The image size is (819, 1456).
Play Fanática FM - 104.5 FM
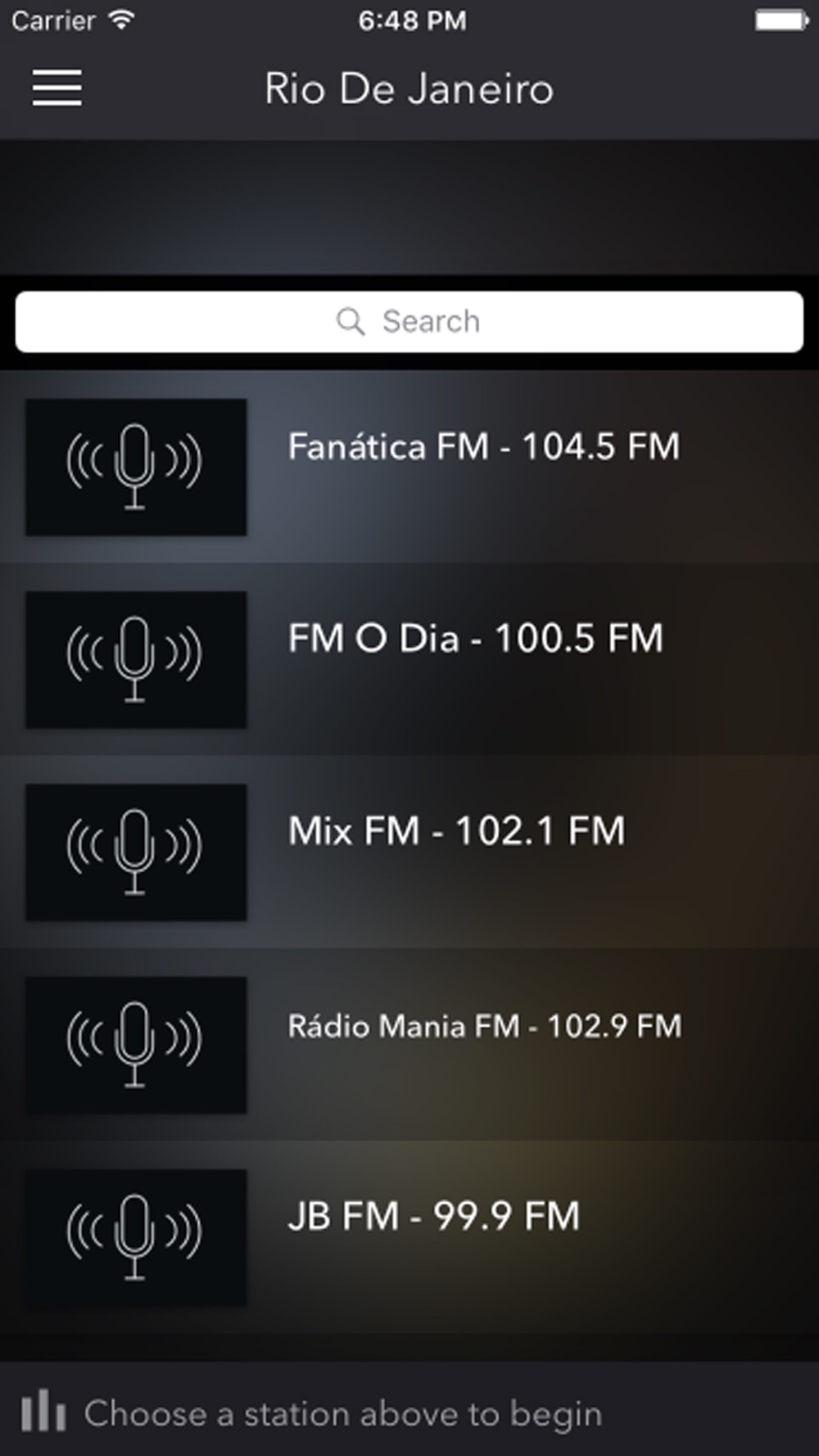coord(409,467)
